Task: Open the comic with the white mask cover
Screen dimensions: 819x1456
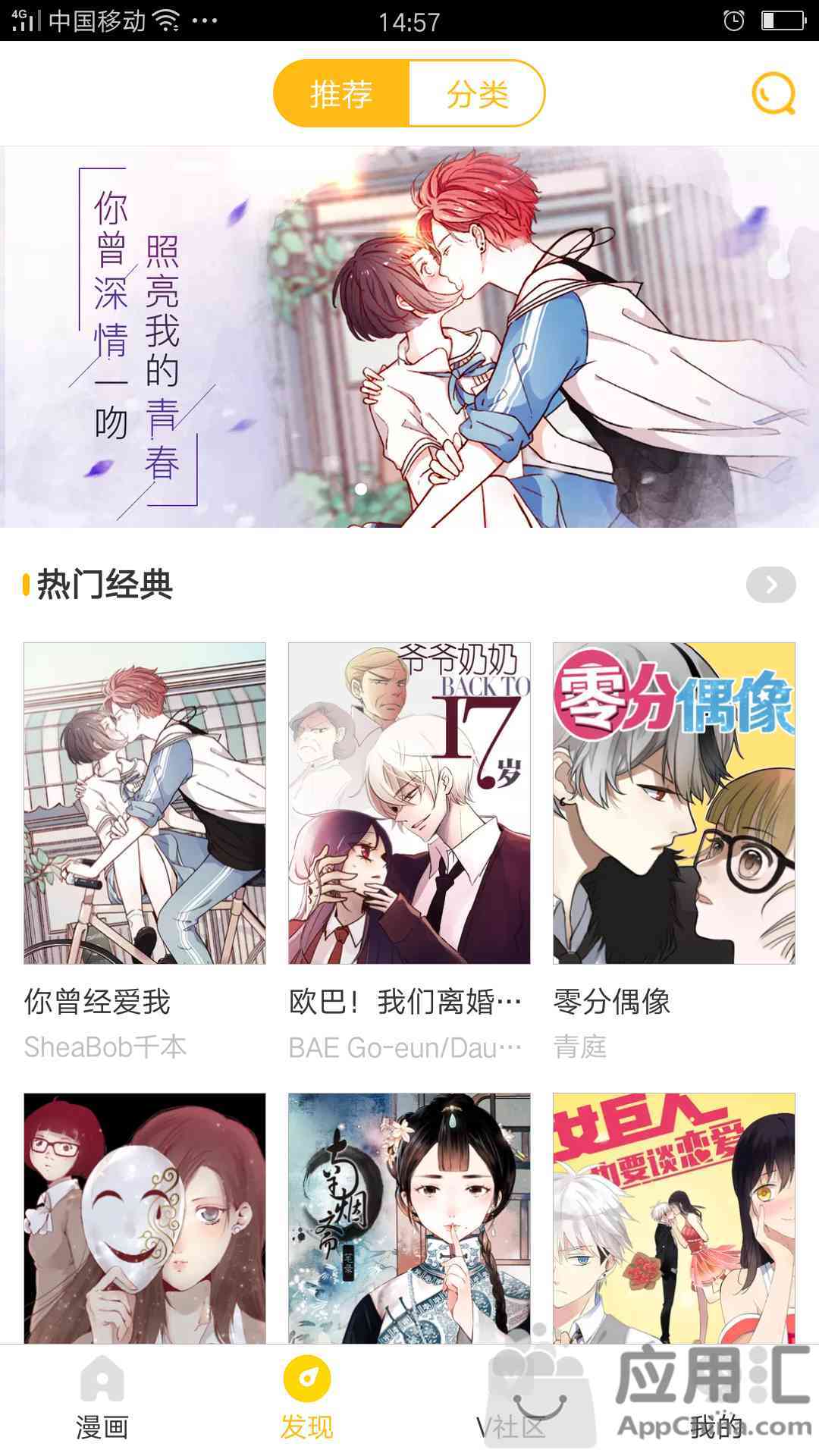Action: point(145,1217)
